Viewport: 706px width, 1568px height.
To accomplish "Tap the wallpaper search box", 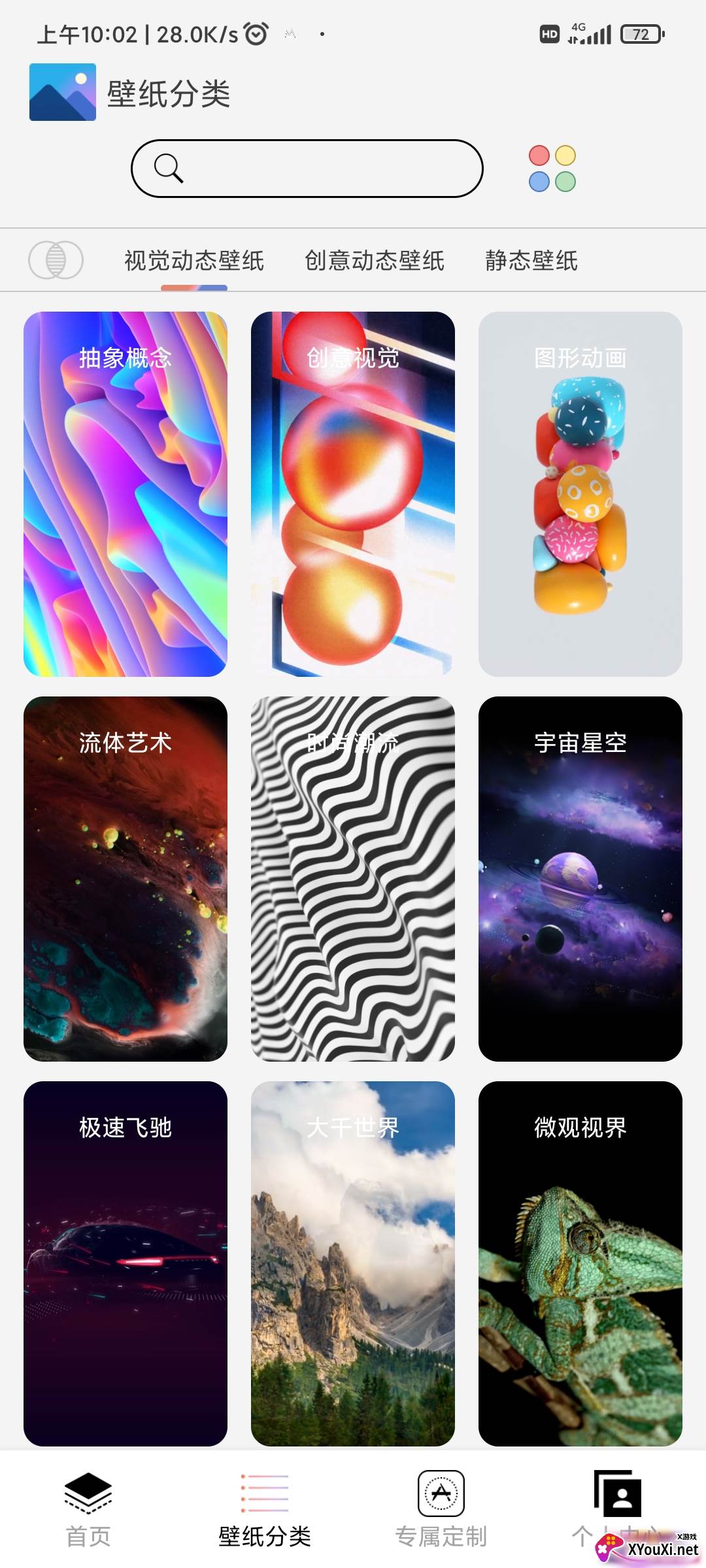I will 307,169.
